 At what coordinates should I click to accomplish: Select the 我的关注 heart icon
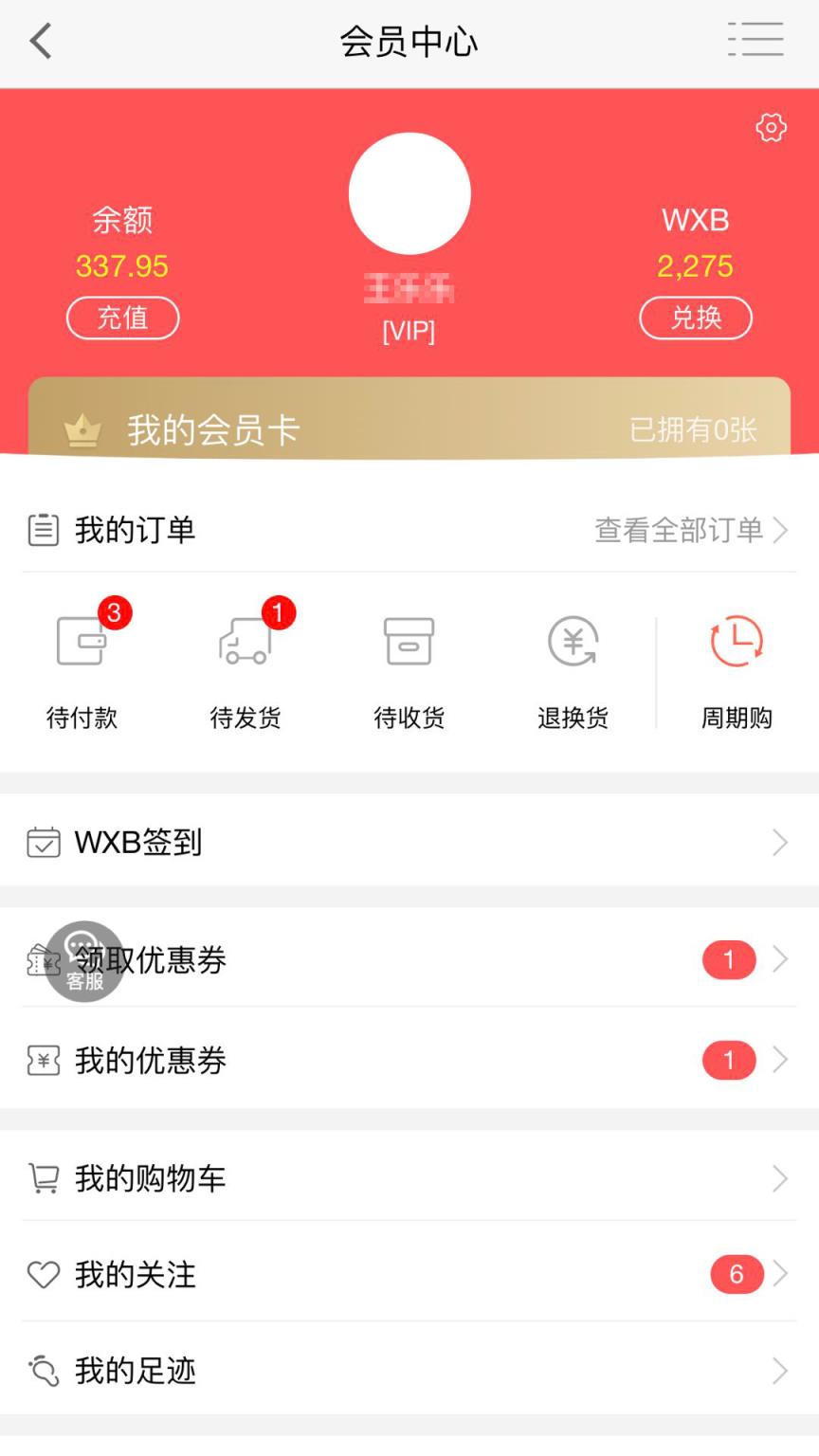click(x=42, y=1274)
